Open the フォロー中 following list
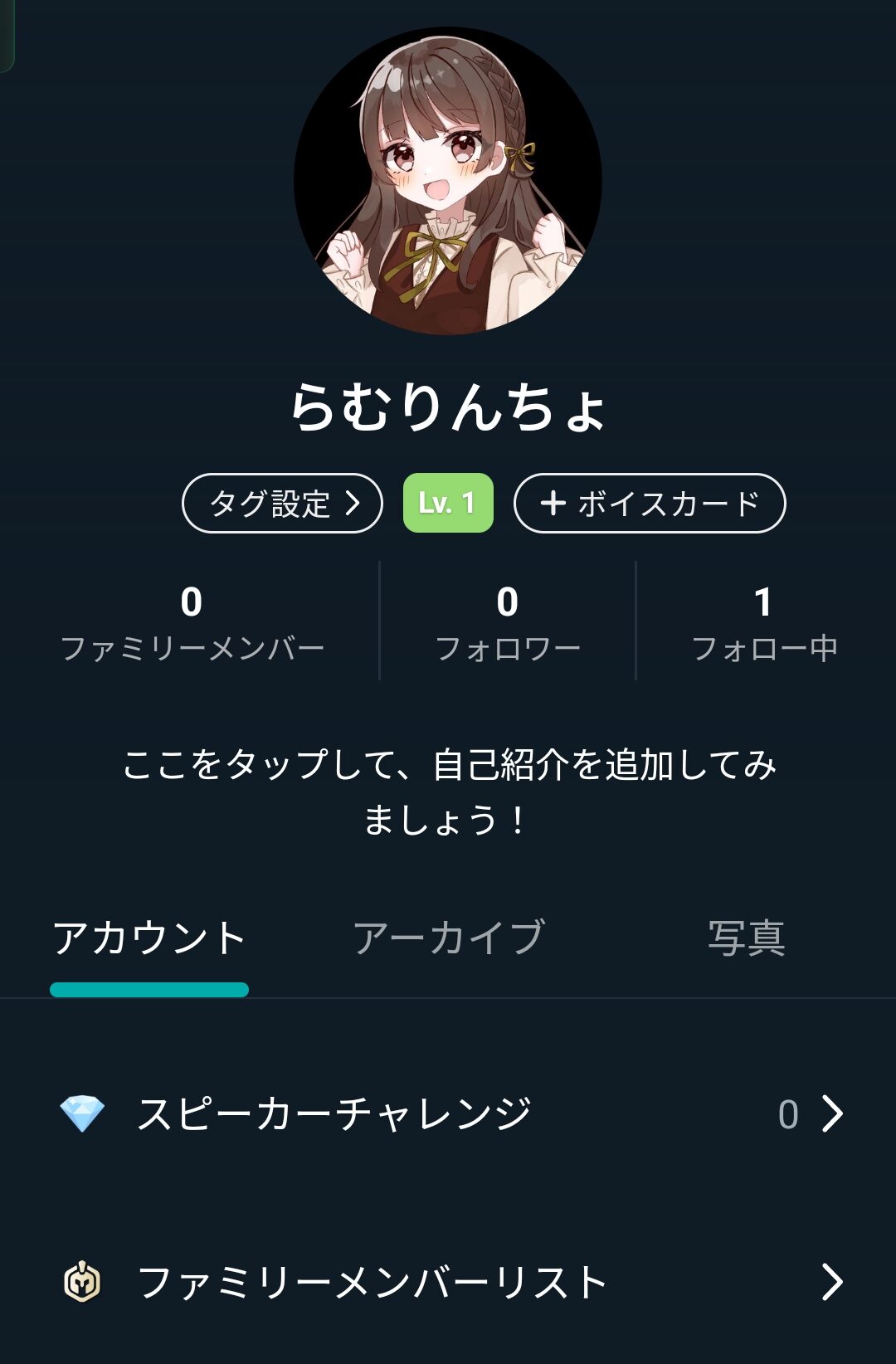This screenshot has height=1364, width=896. pos(763,622)
